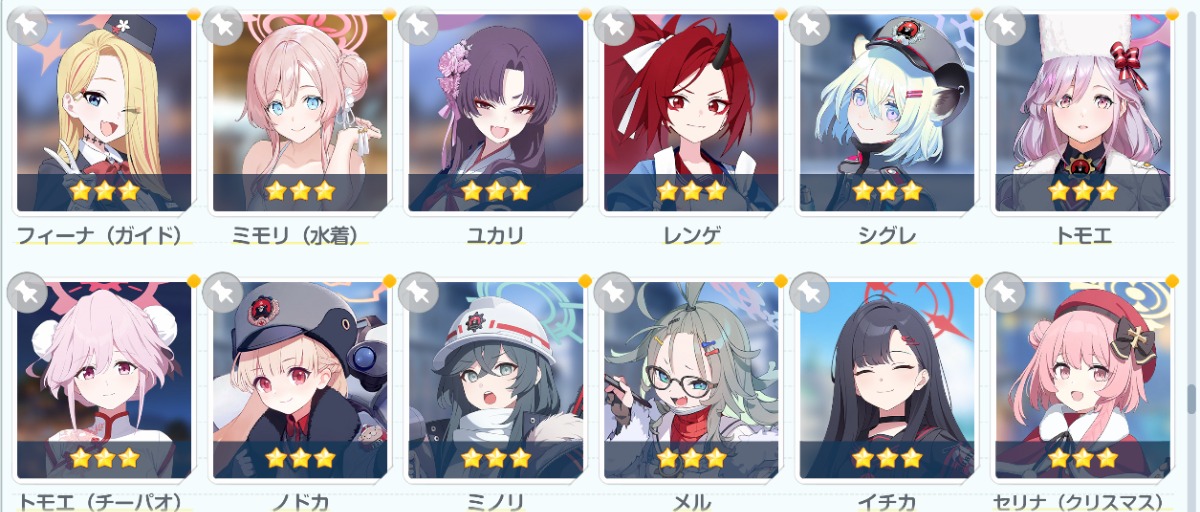Screen dimensions: 1200x512
Task: Toggle the pin icon on ユカリ's card
Action: coord(419,26)
